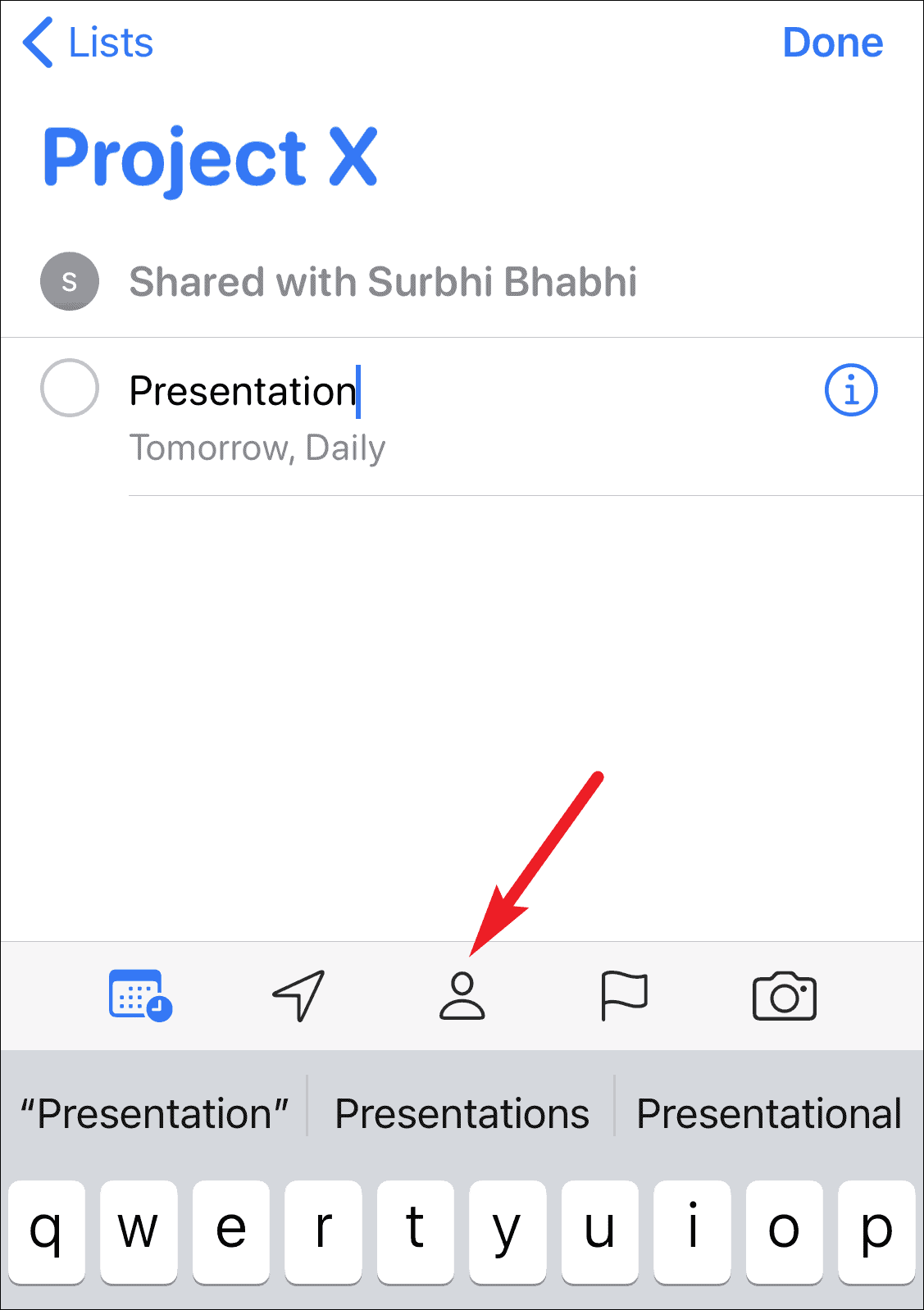
Task: Open the date and time toolbar option
Action: click(139, 995)
